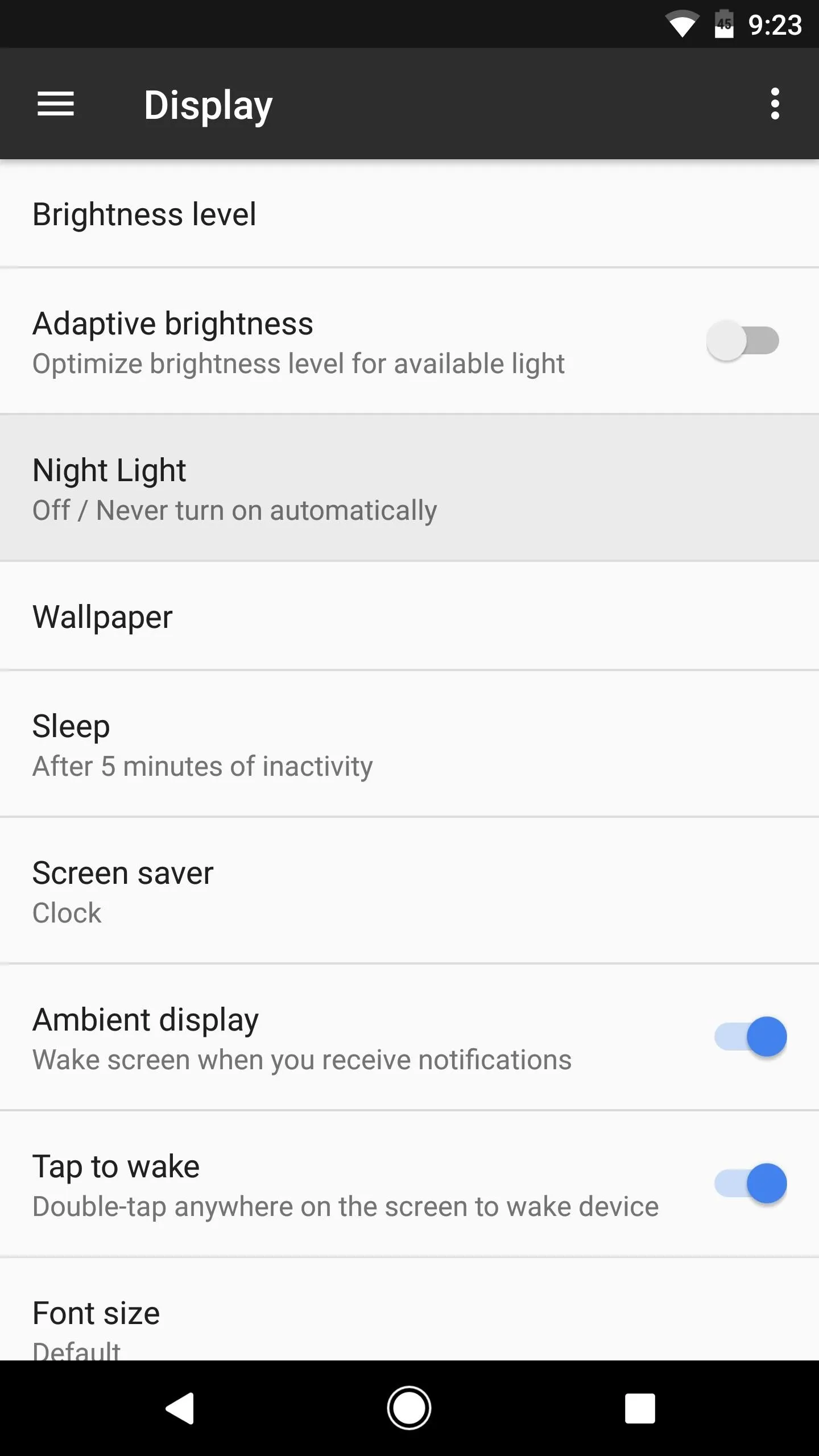
Task: Open the navigation drawer menu
Action: tap(56, 104)
